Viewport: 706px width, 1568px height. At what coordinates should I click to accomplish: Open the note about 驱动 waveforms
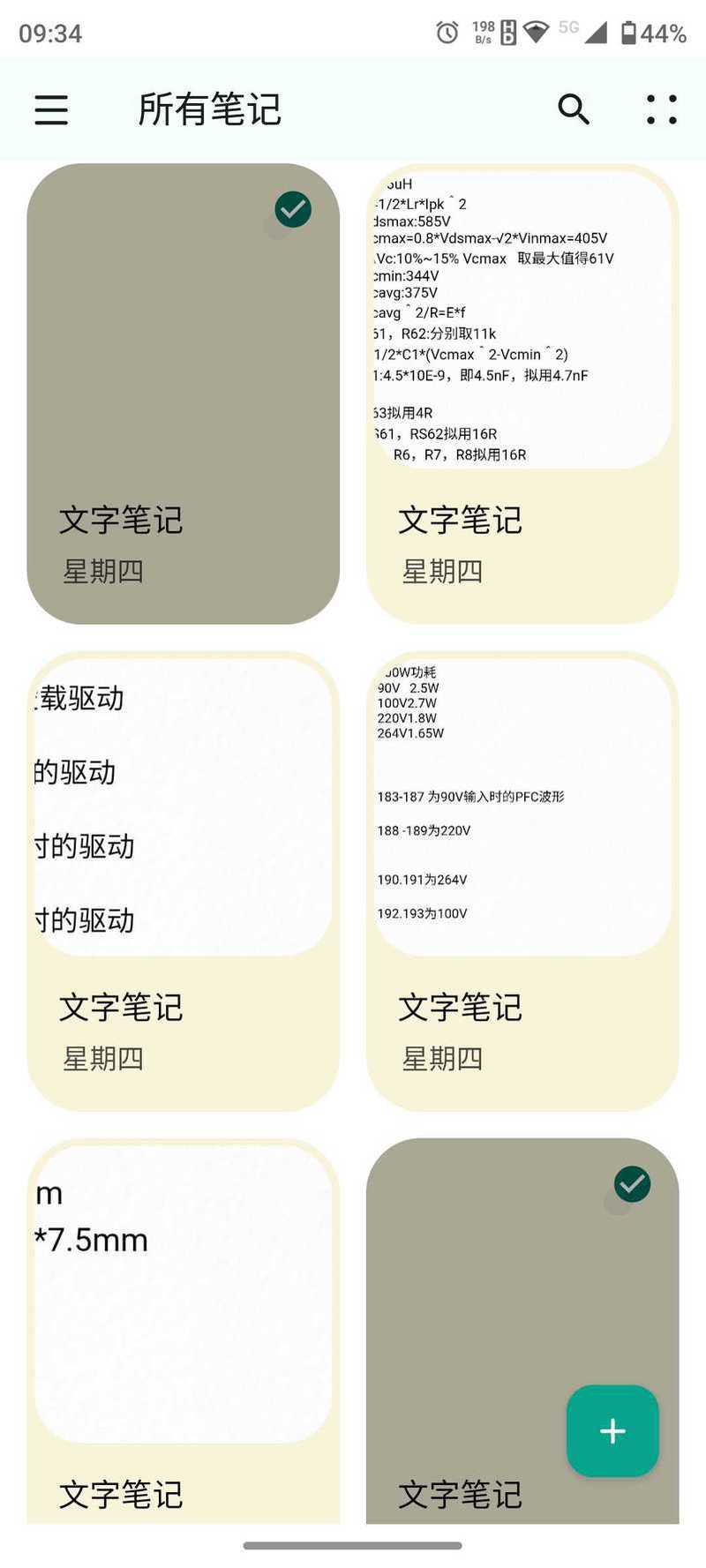pos(183,881)
